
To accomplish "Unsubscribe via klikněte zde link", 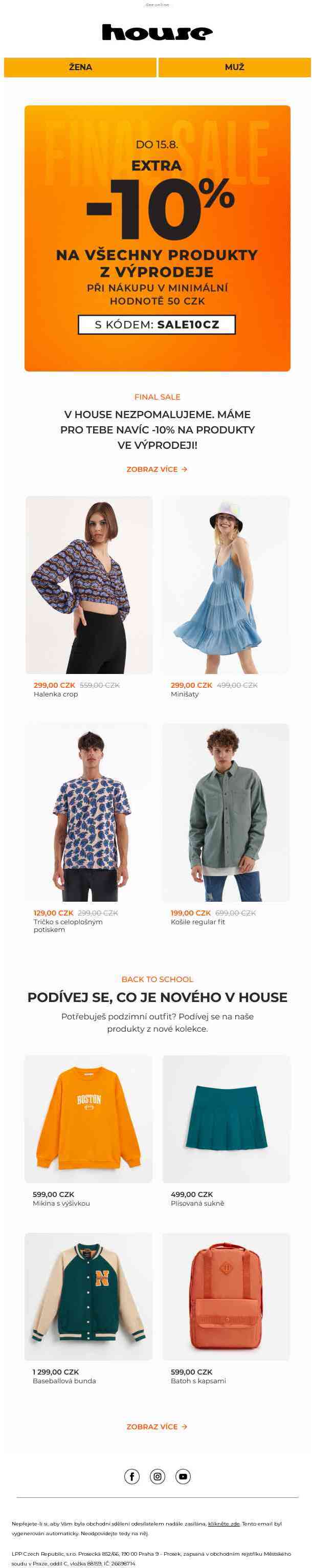I will click(x=224, y=1523).
